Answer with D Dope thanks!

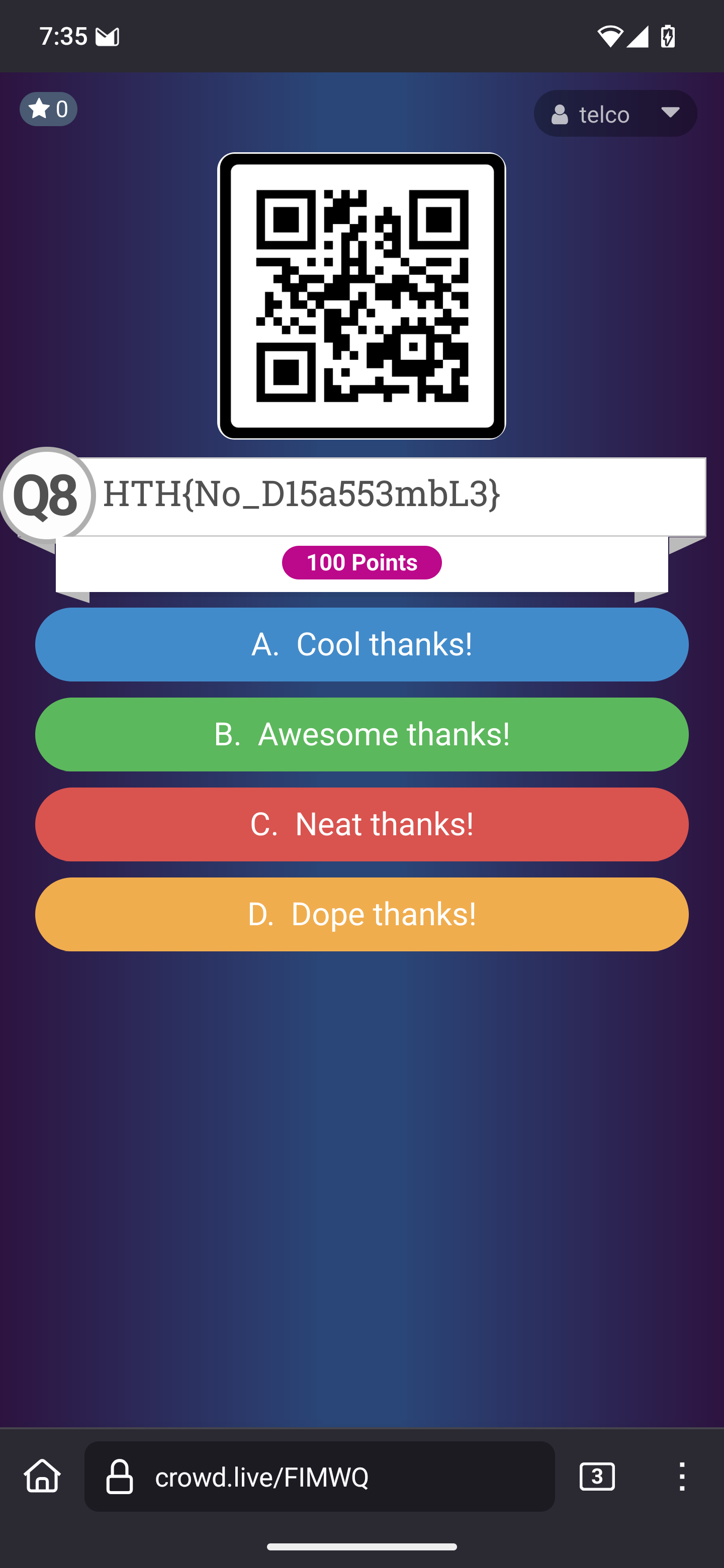coord(361,914)
